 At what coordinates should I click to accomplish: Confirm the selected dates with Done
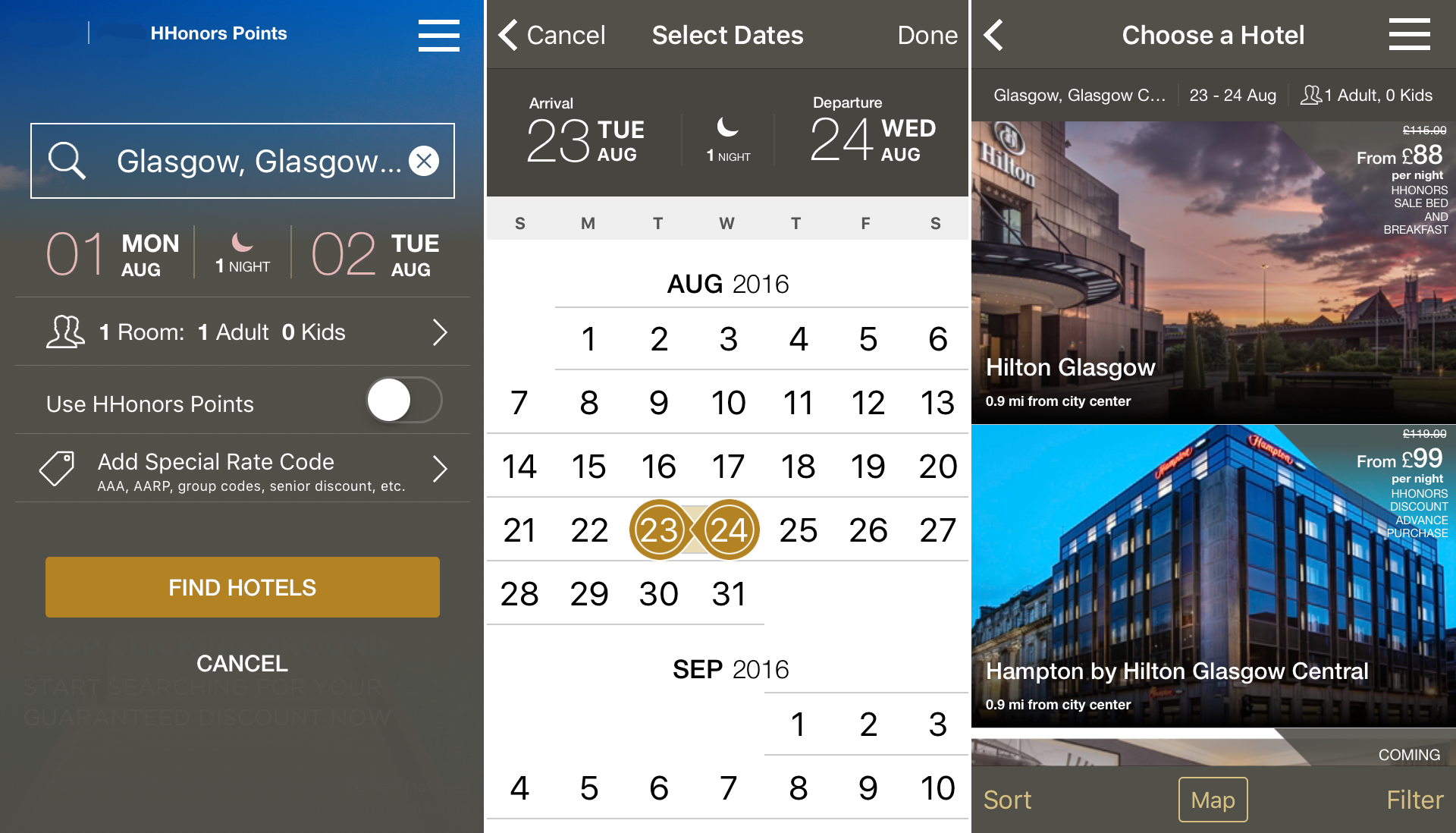[x=927, y=35]
